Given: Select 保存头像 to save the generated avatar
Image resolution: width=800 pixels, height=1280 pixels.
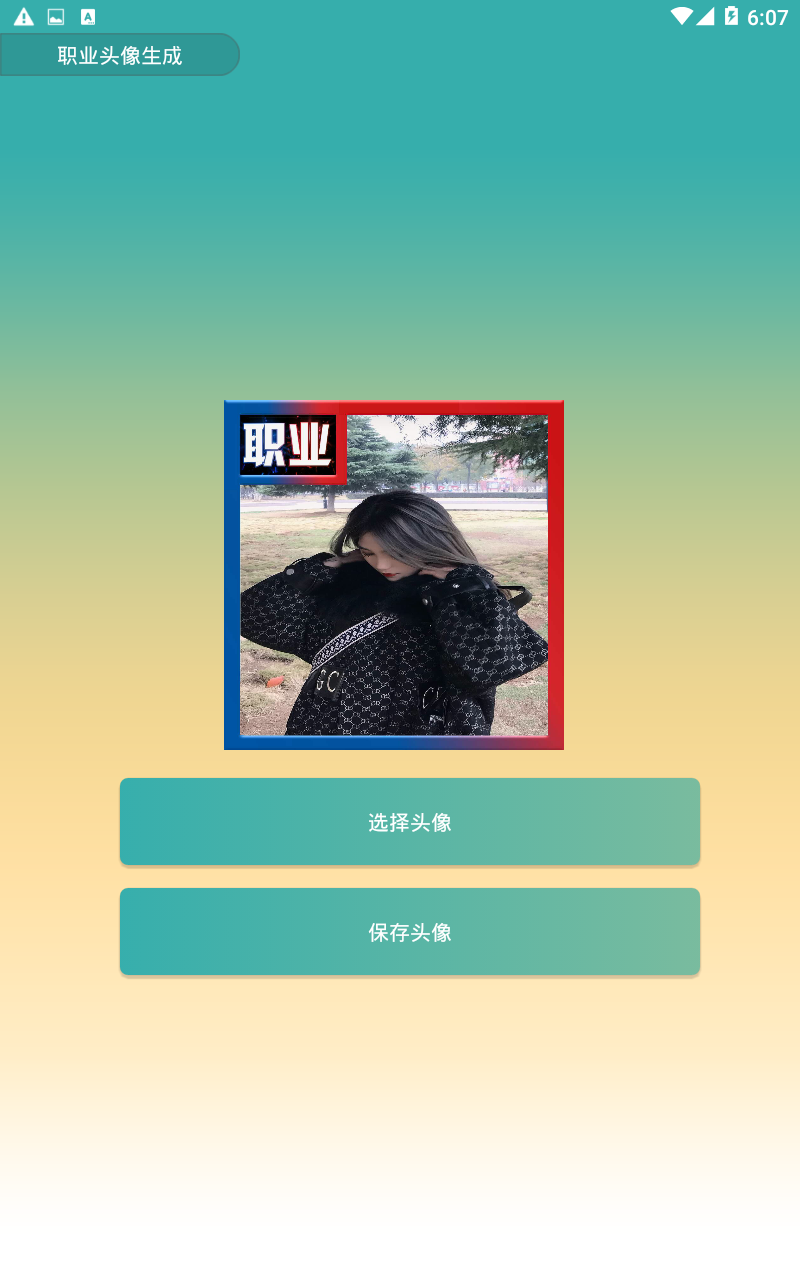Looking at the screenshot, I should pos(409,931).
